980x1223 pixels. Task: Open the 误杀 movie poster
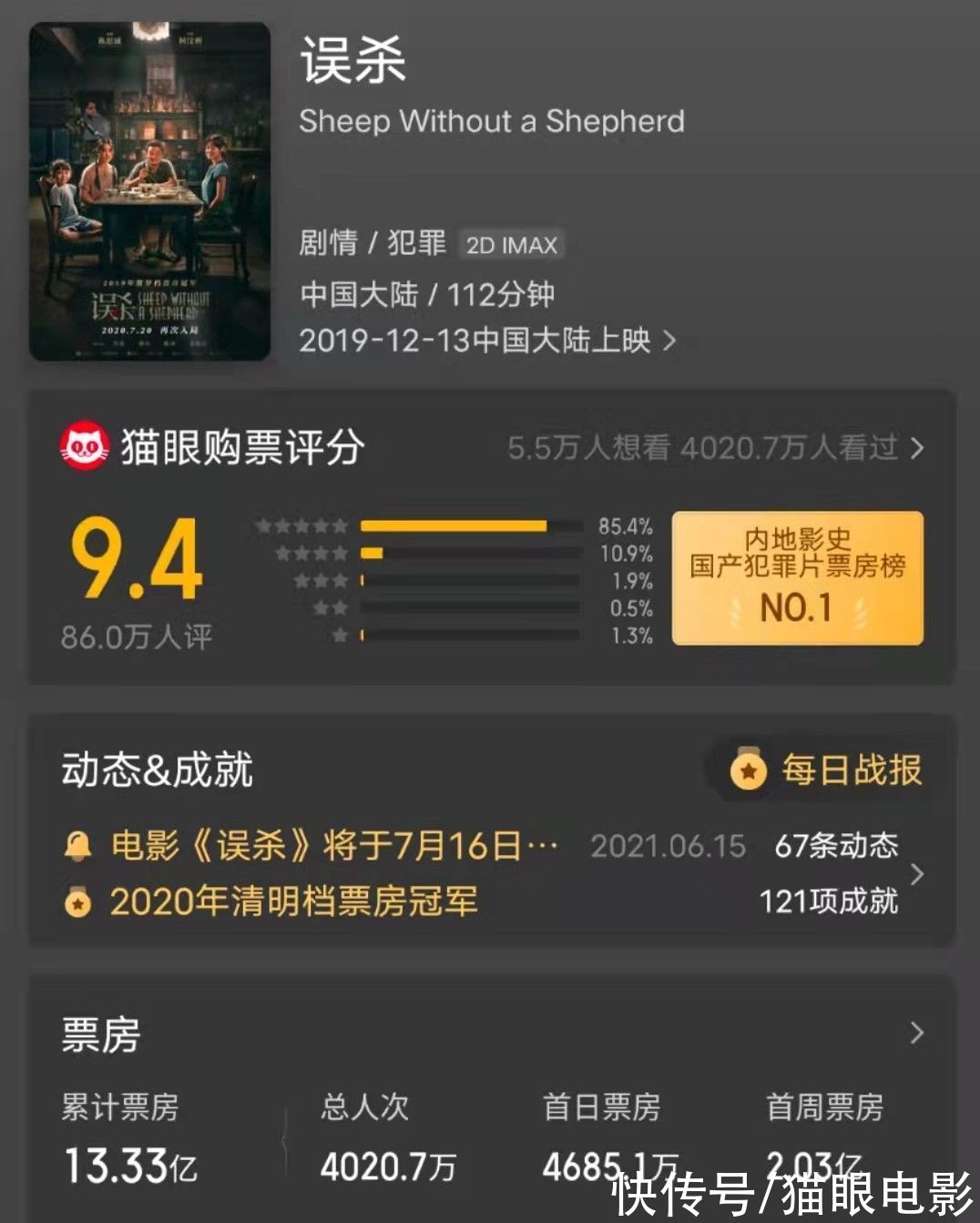[150, 191]
